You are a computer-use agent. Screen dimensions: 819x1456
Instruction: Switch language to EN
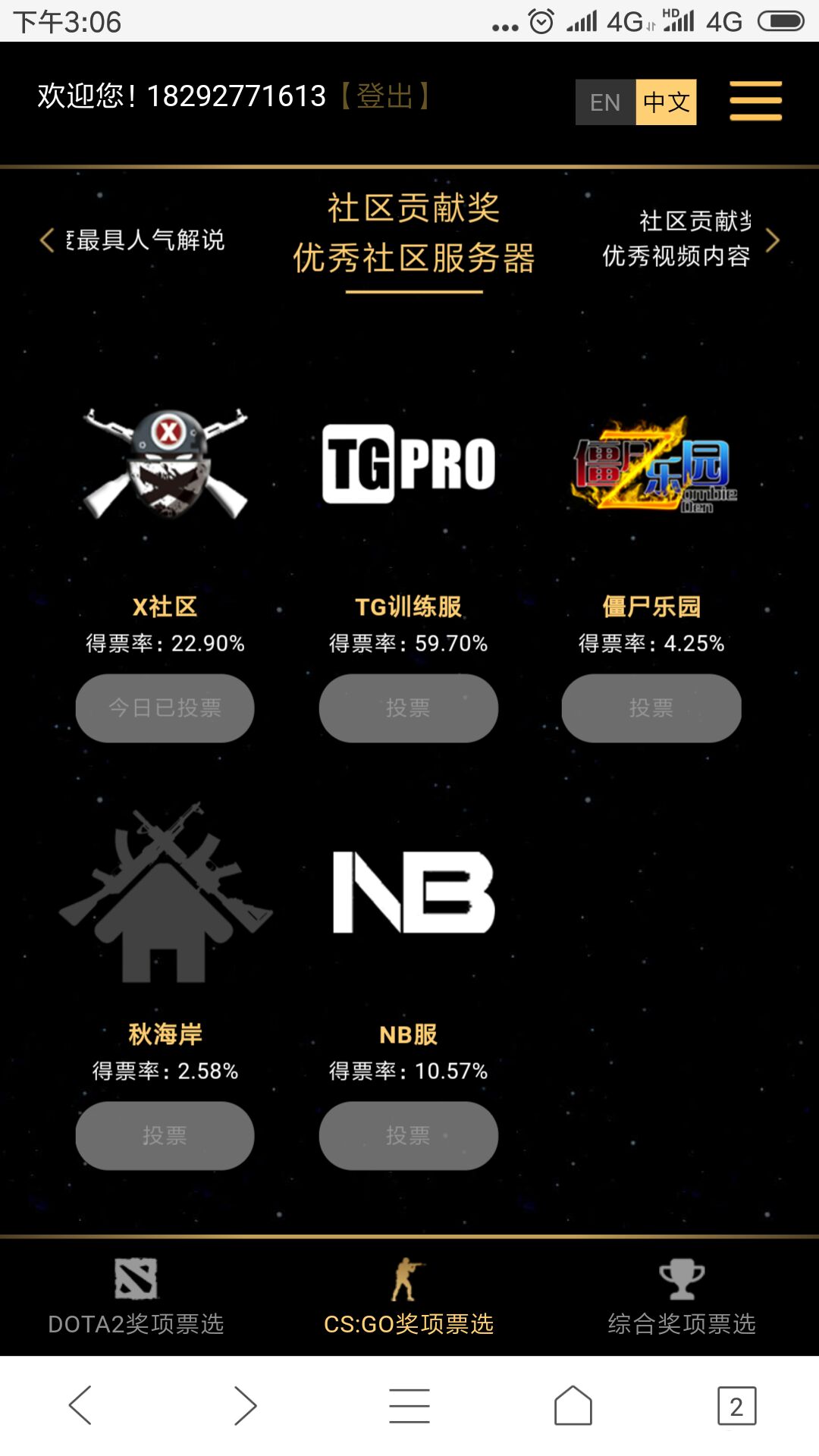point(604,102)
